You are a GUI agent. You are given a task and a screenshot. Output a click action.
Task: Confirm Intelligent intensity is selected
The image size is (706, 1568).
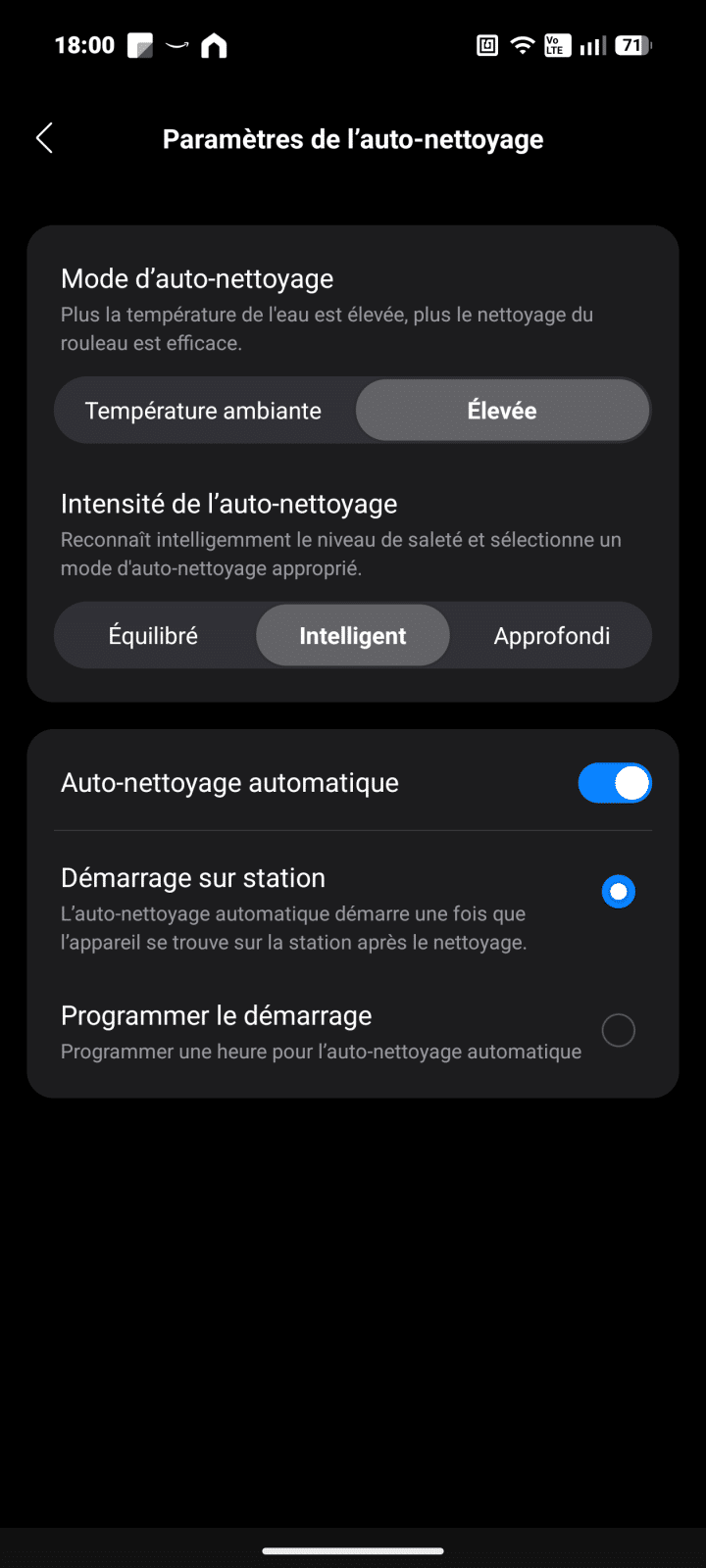click(x=353, y=635)
